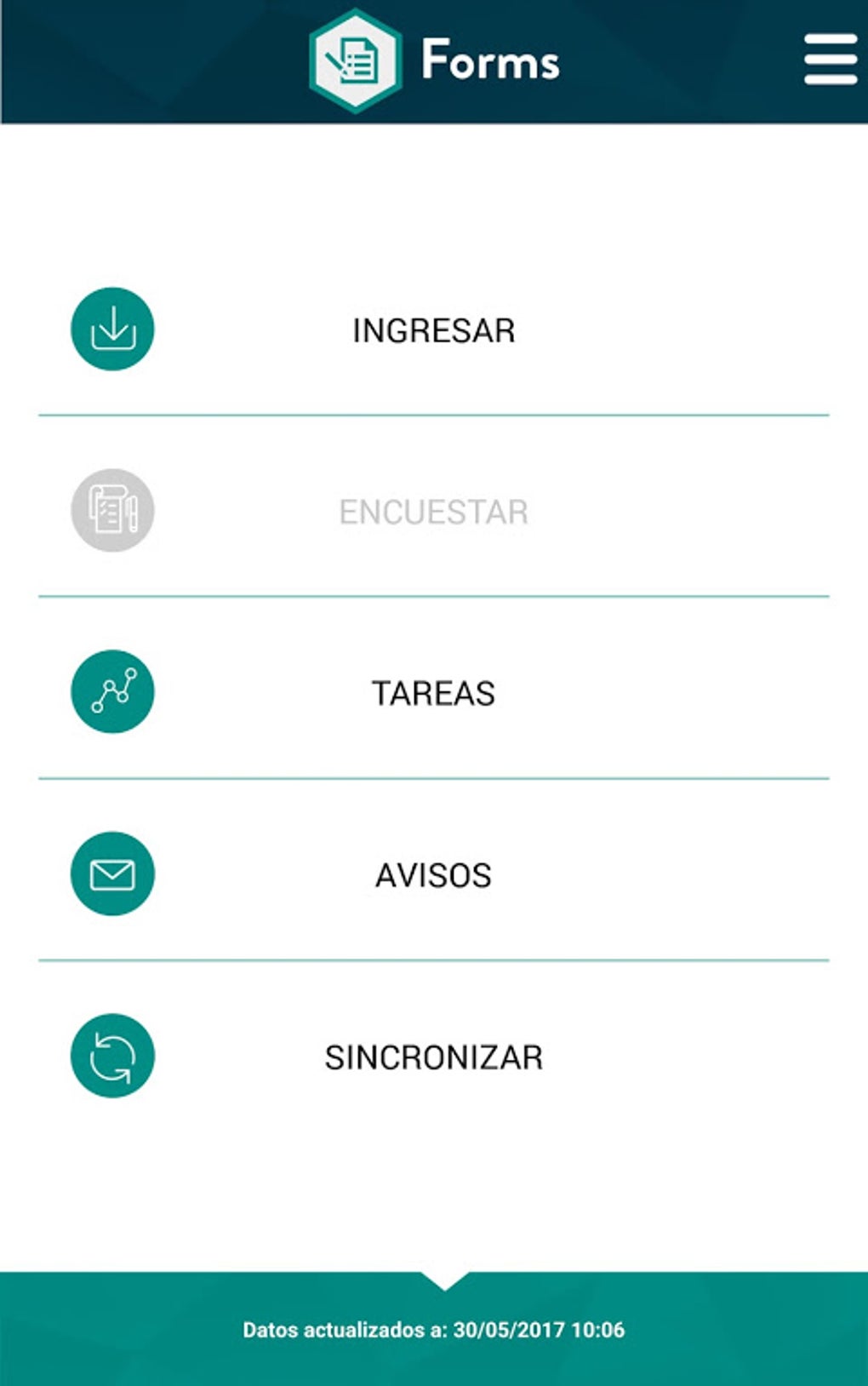Start synchronization by clicking SINCRONIZAR
Viewport: 868px width, 1386px height.
tap(432, 1056)
